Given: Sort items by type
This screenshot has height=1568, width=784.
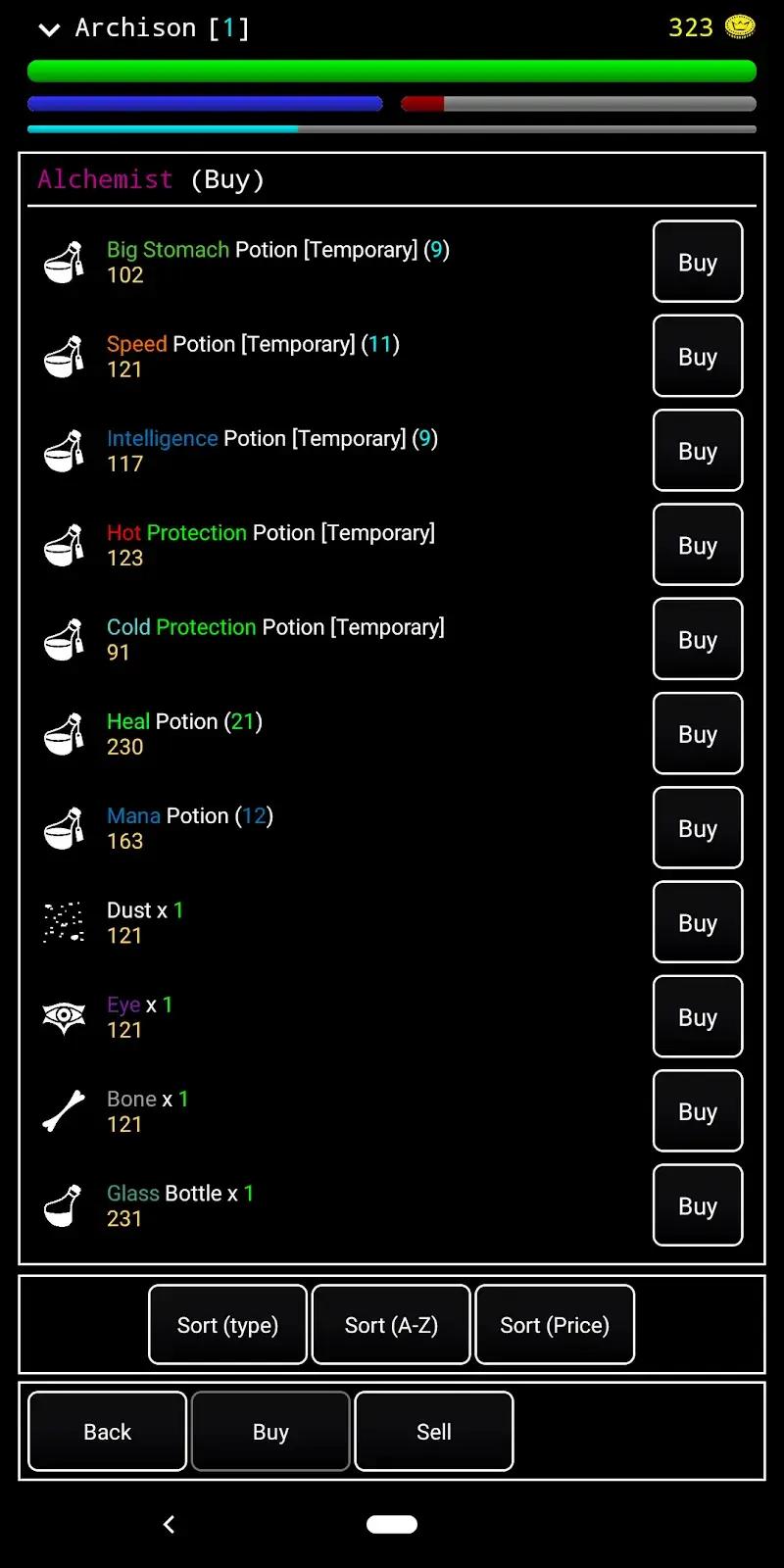Looking at the screenshot, I should (x=227, y=1324).
